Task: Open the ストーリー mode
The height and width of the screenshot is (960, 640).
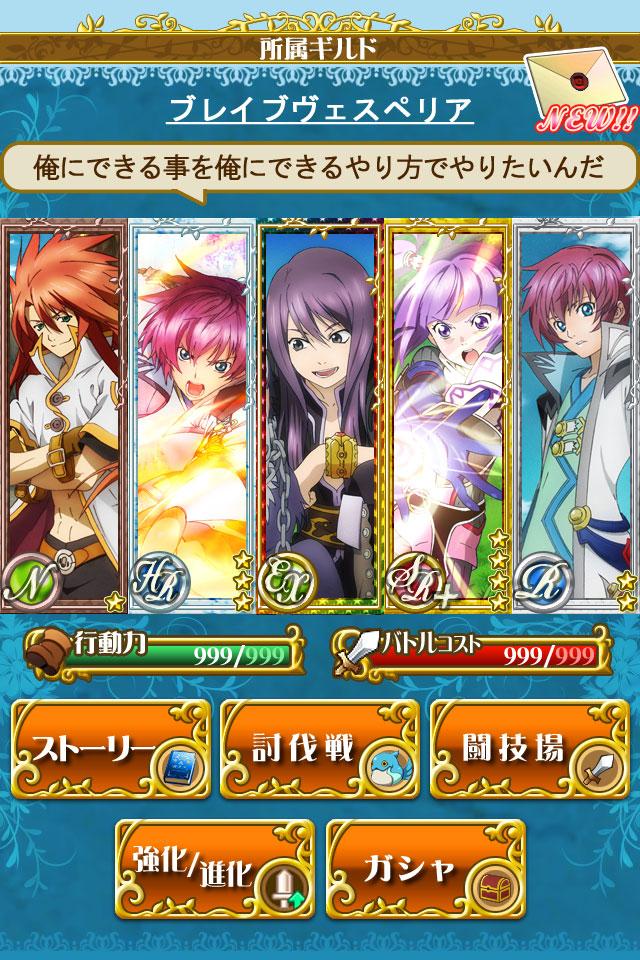Action: click(111, 750)
